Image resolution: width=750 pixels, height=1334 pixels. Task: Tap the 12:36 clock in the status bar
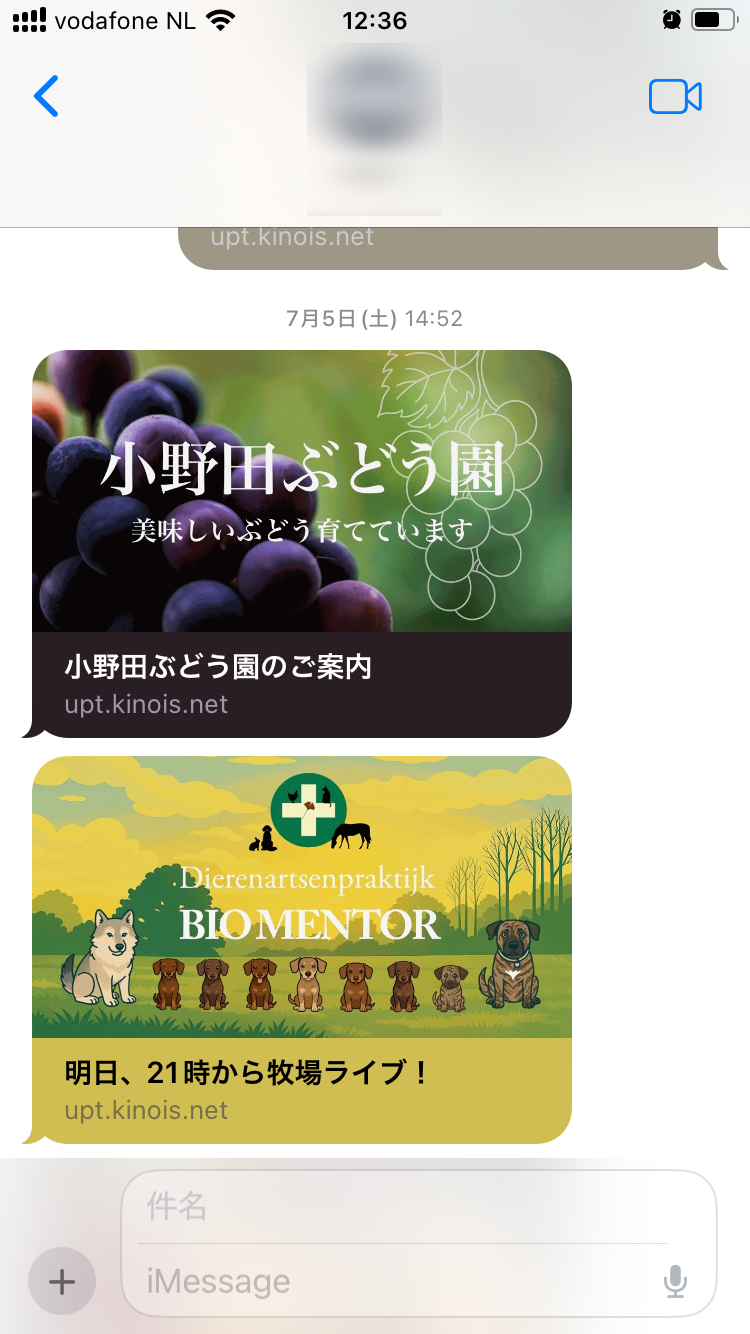375,19
